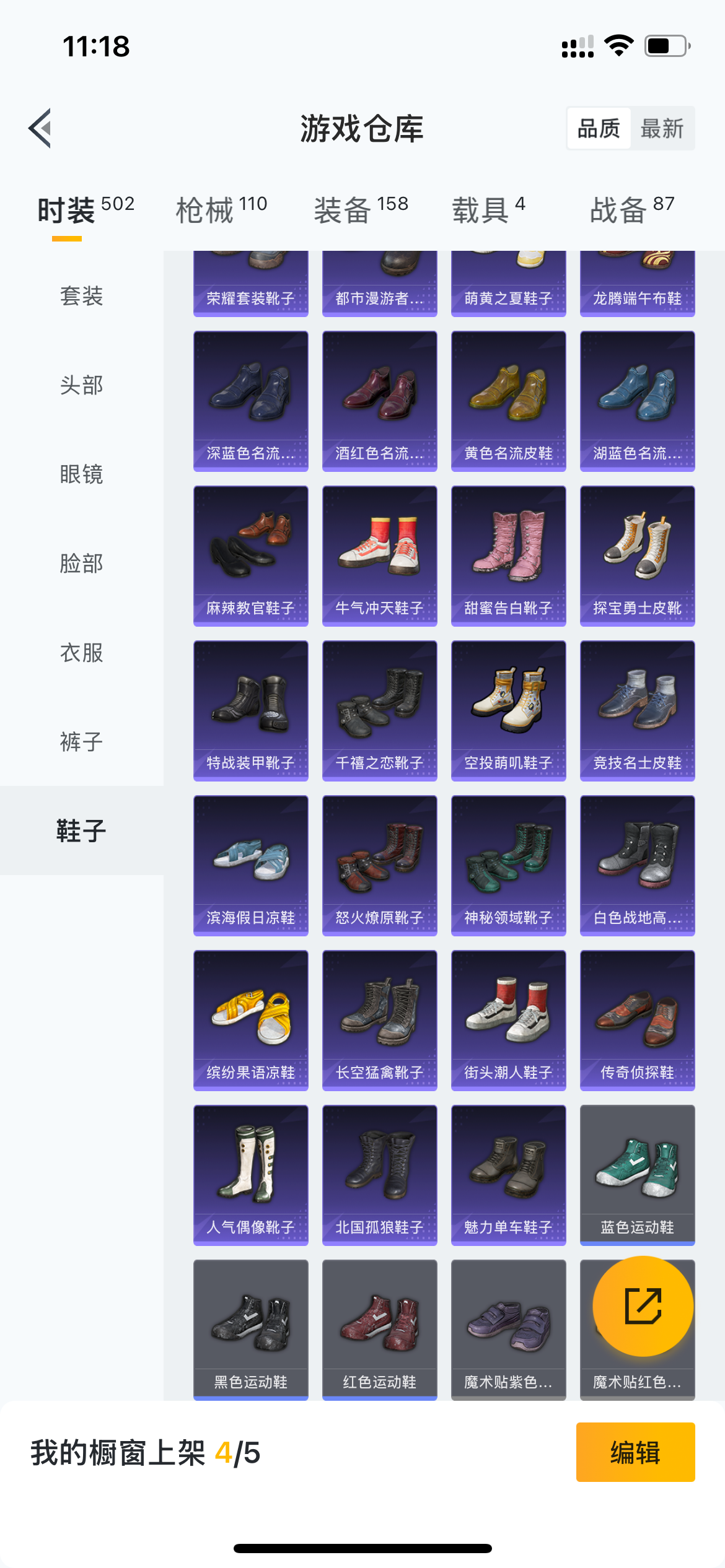725x1568 pixels.
Task: Open the 战备 tab
Action: (x=632, y=209)
